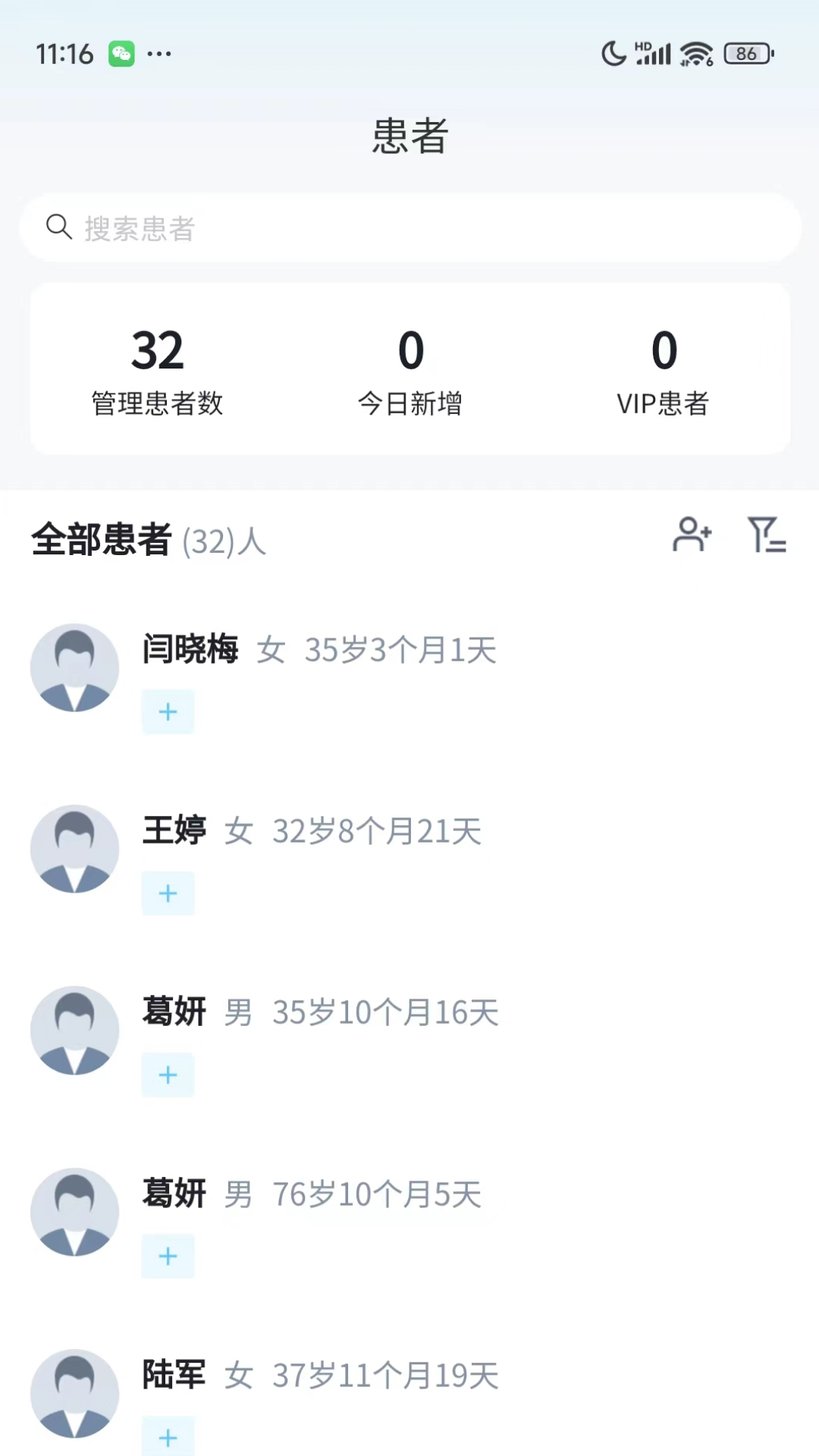Click the 患者 page title
819x1456 pixels.
click(x=409, y=136)
